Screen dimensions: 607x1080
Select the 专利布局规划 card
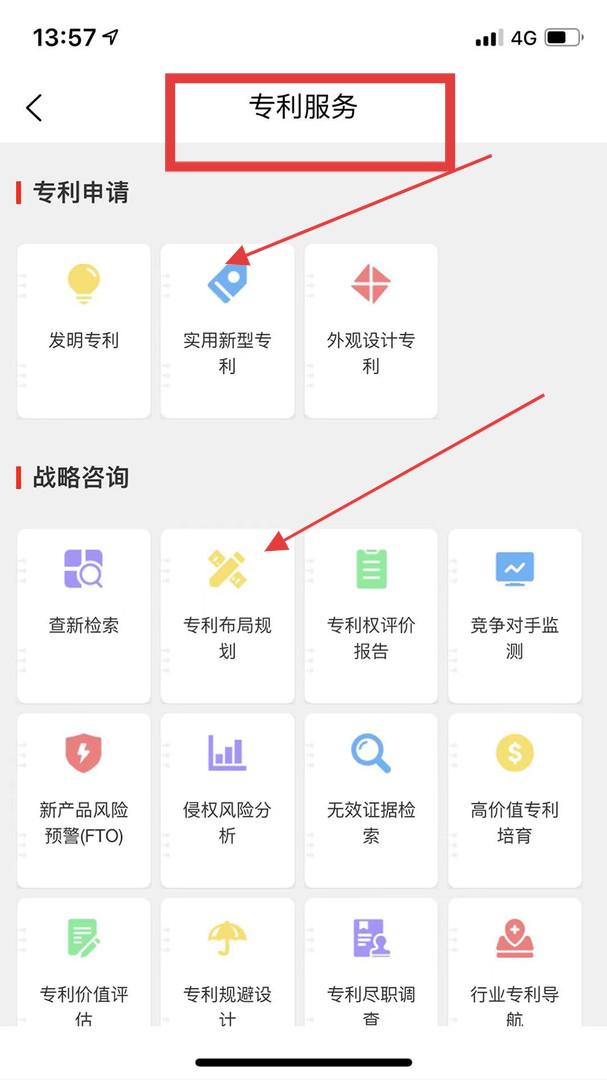point(228,615)
